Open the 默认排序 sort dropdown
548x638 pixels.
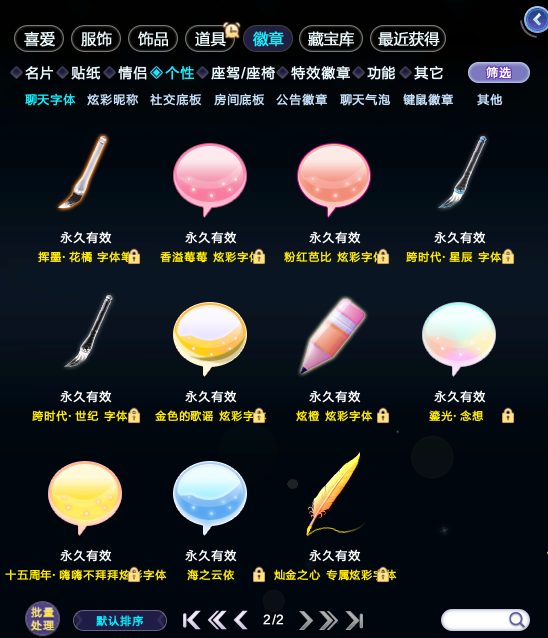coord(120,621)
